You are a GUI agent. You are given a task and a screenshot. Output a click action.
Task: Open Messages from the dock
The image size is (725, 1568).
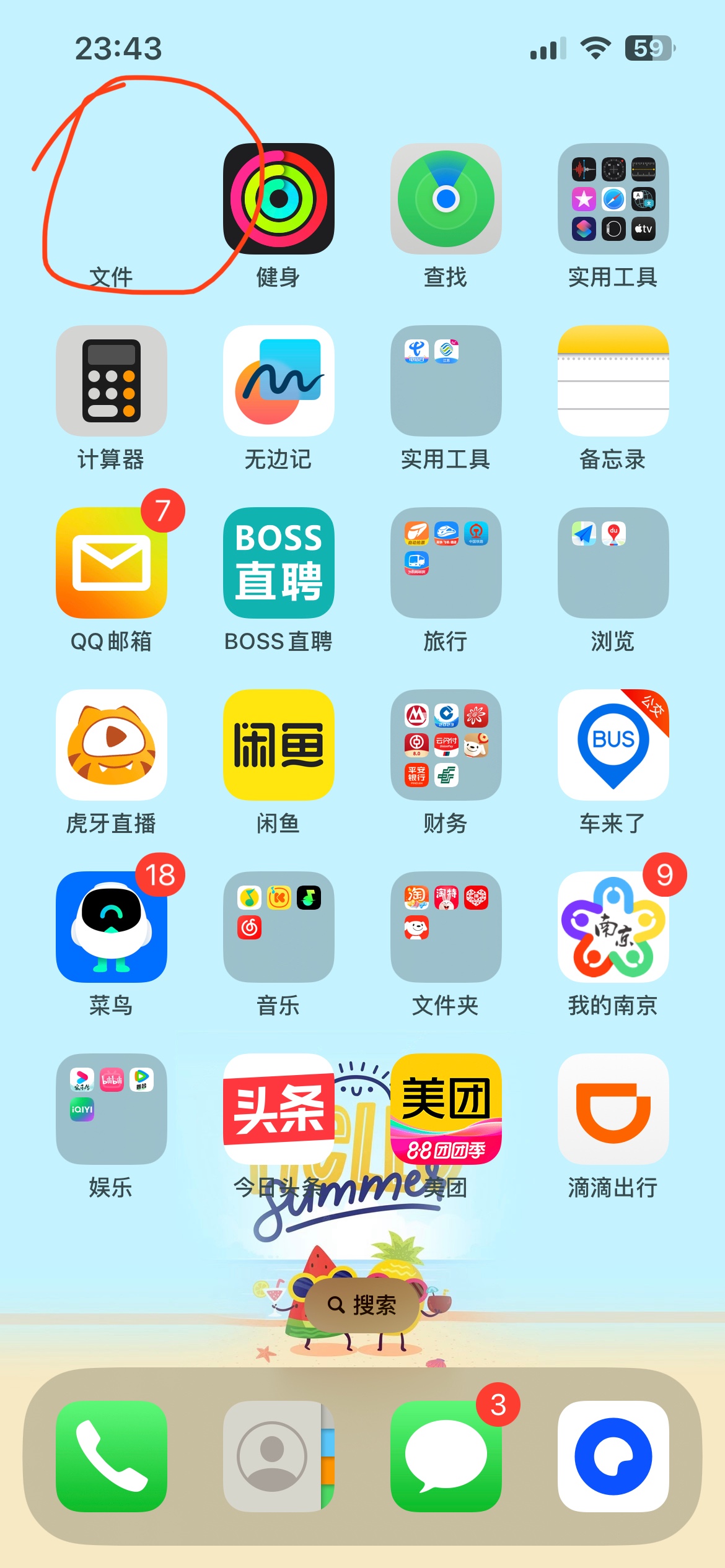(446, 1456)
